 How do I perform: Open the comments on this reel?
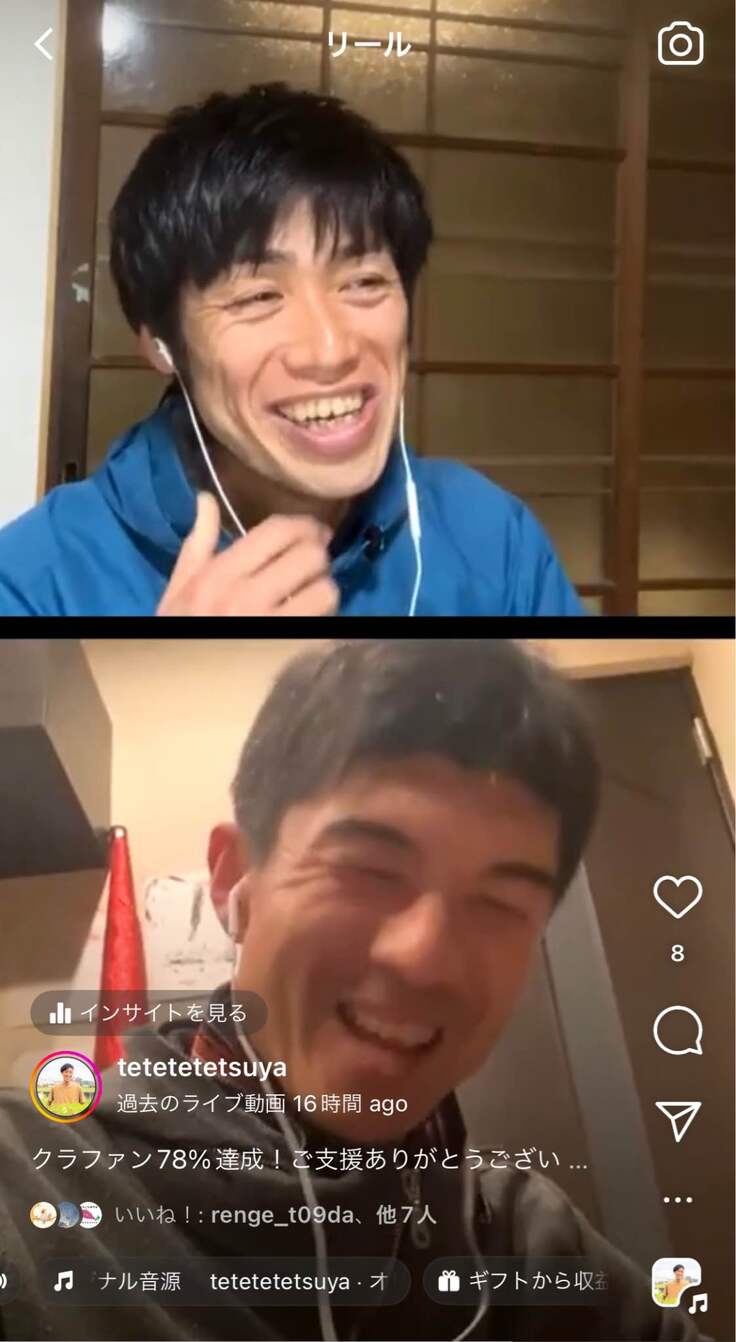(x=677, y=1031)
